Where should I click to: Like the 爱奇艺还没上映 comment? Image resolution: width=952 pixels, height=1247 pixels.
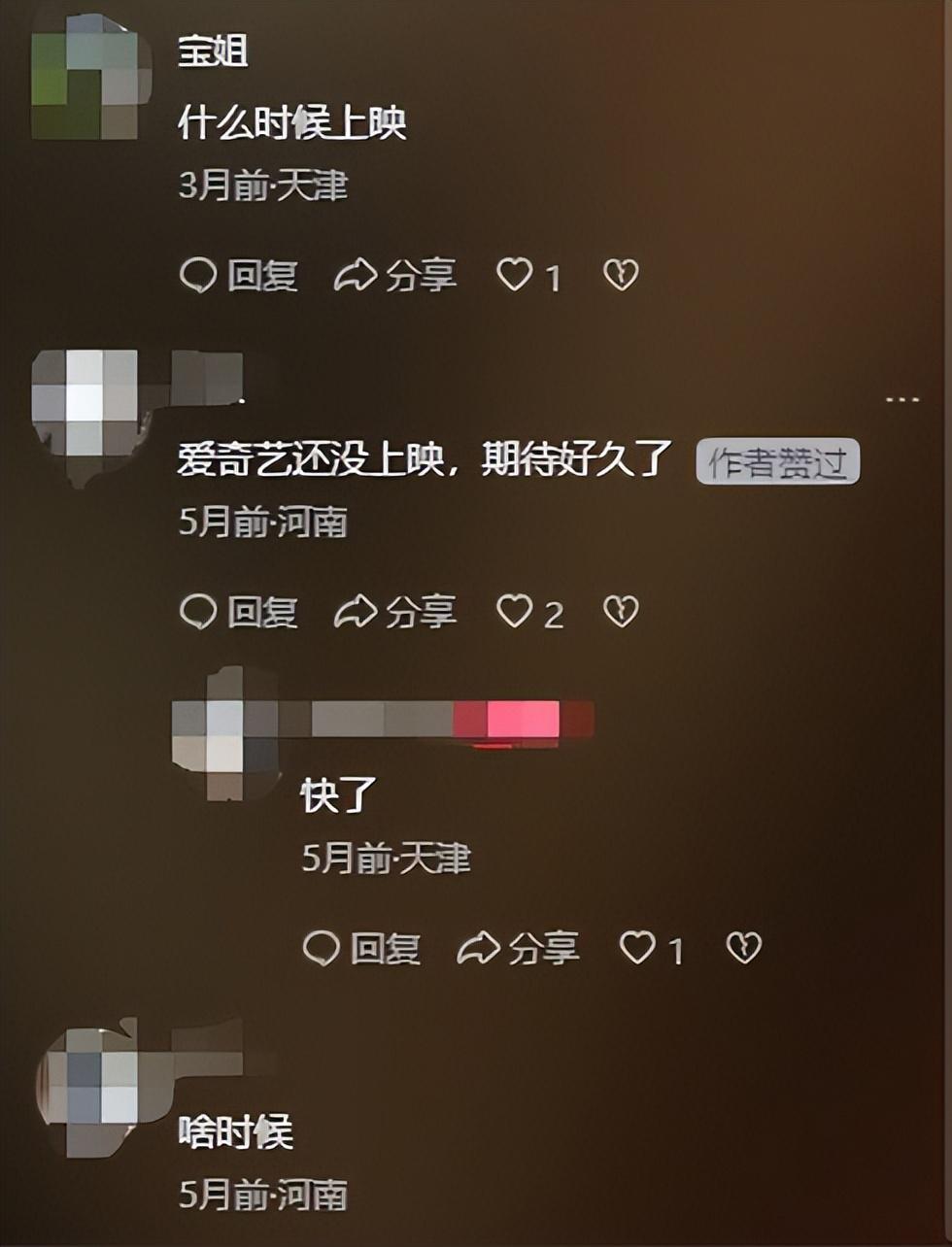point(515,612)
